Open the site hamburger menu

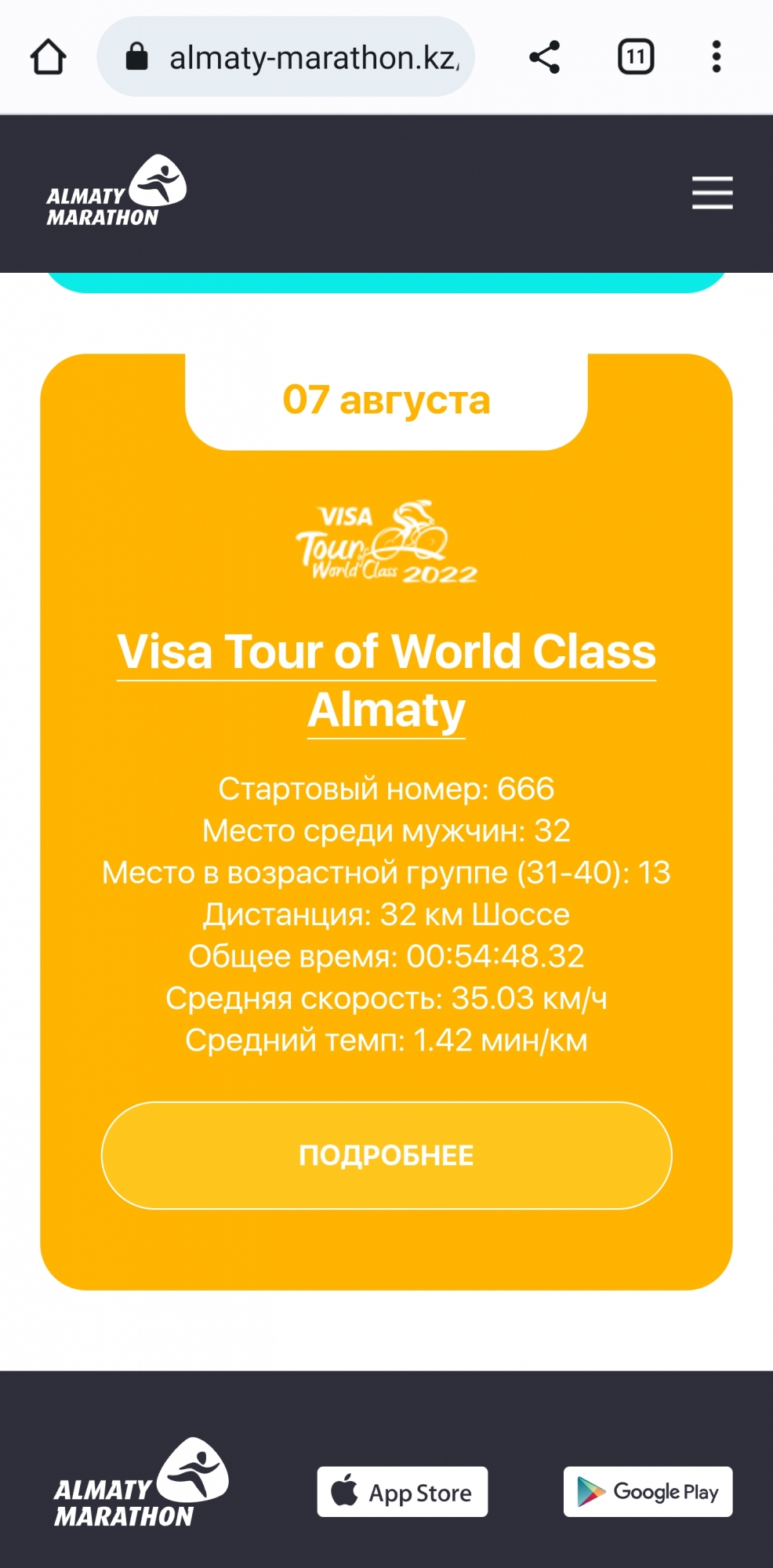click(712, 193)
